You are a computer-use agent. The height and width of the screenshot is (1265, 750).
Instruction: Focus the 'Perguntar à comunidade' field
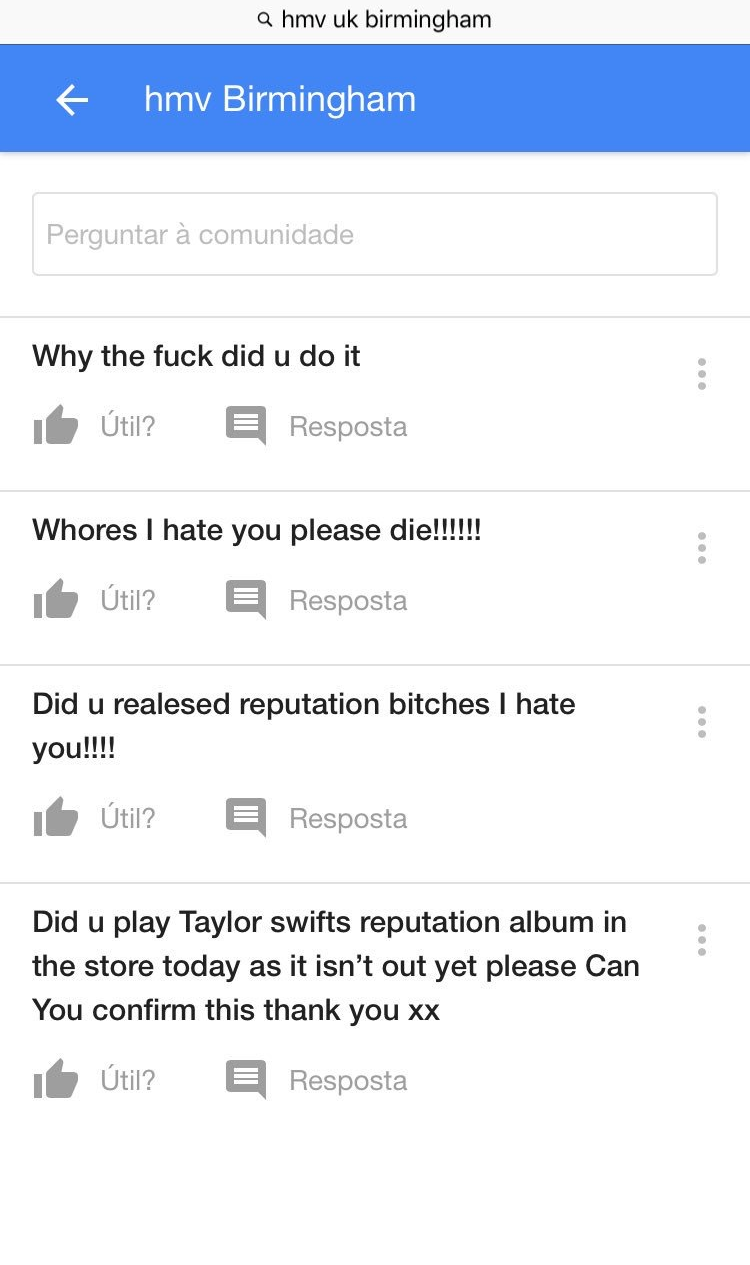point(374,234)
